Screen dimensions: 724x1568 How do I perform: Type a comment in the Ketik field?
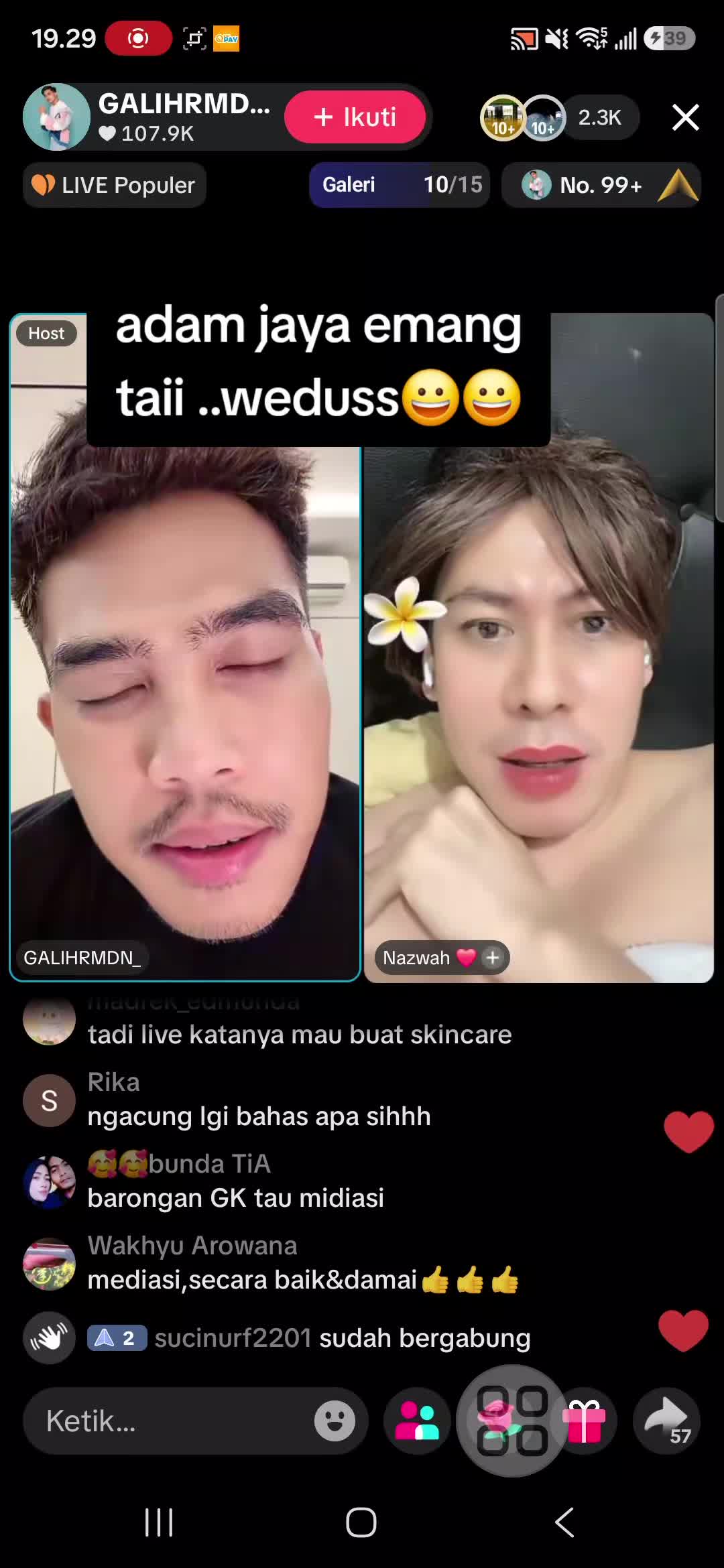click(168, 1421)
